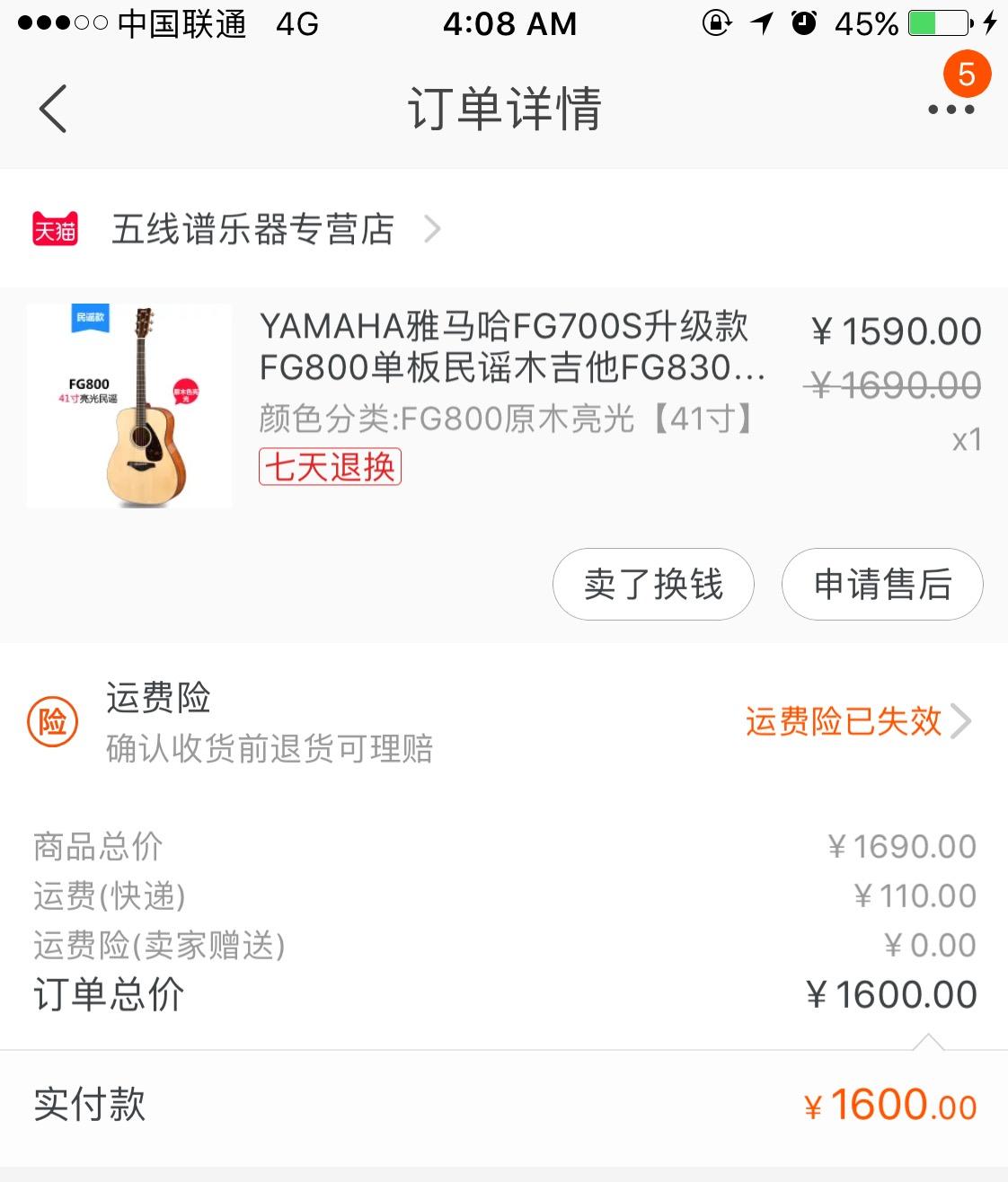The width and height of the screenshot is (1008, 1182).
Task: Request after-sales service via 申请售后
Action: [882, 585]
